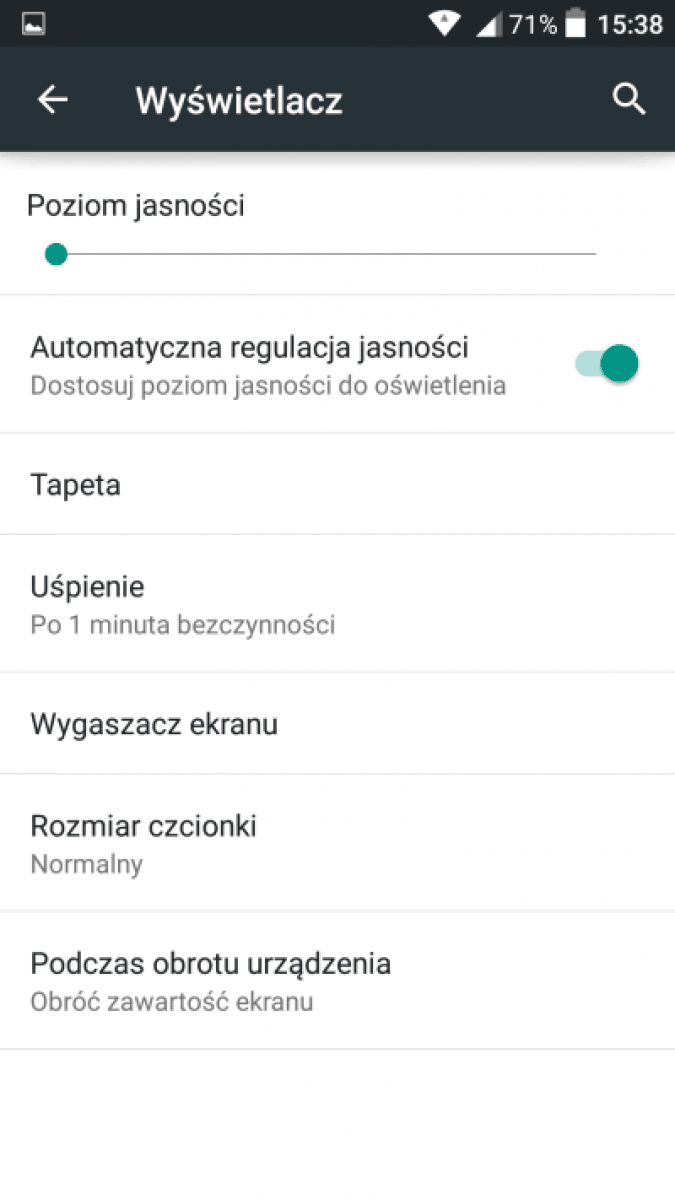Open Uśpienie sleep timeout setting
The height and width of the screenshot is (1200, 675).
point(337,604)
